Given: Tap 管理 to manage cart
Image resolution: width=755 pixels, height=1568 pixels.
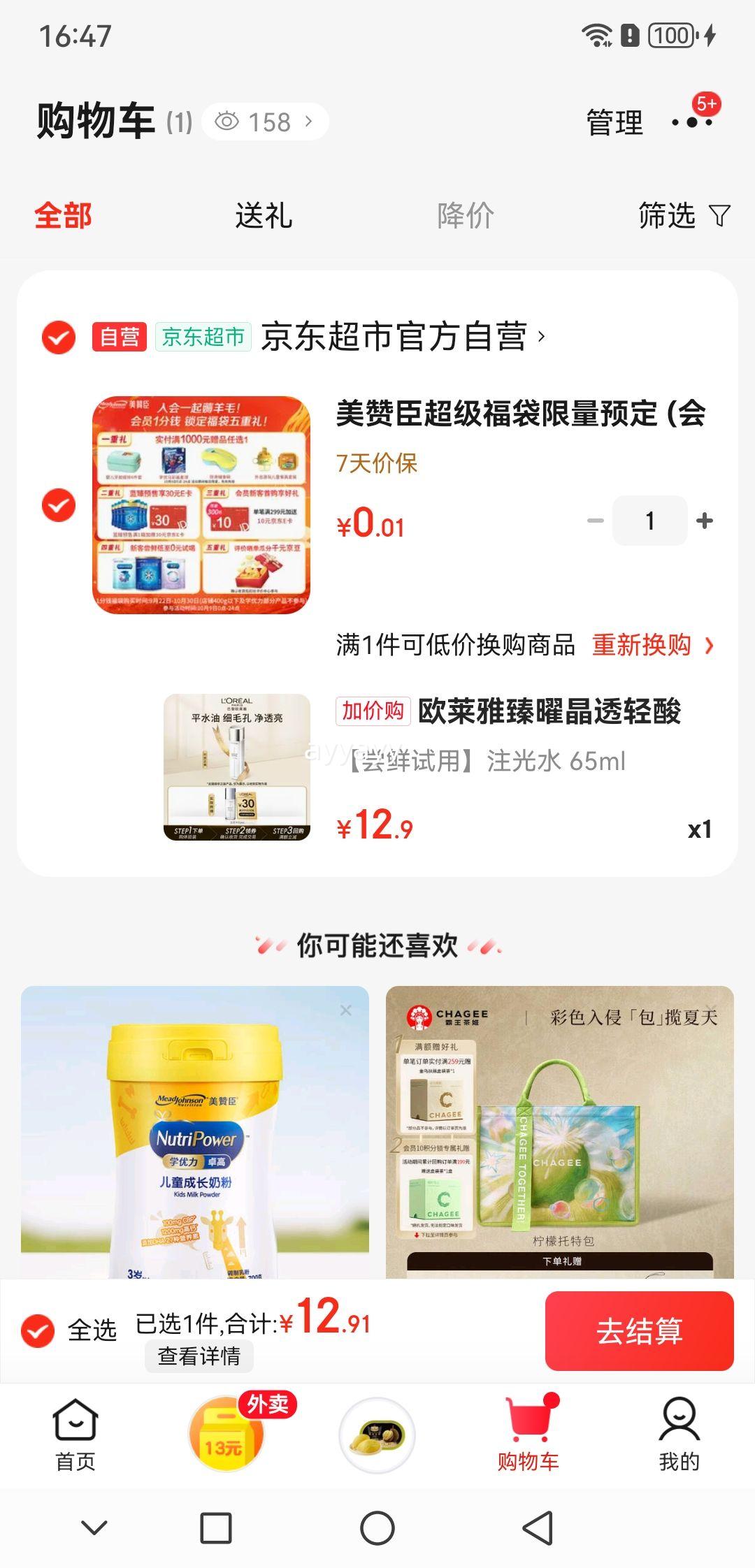Looking at the screenshot, I should point(614,123).
